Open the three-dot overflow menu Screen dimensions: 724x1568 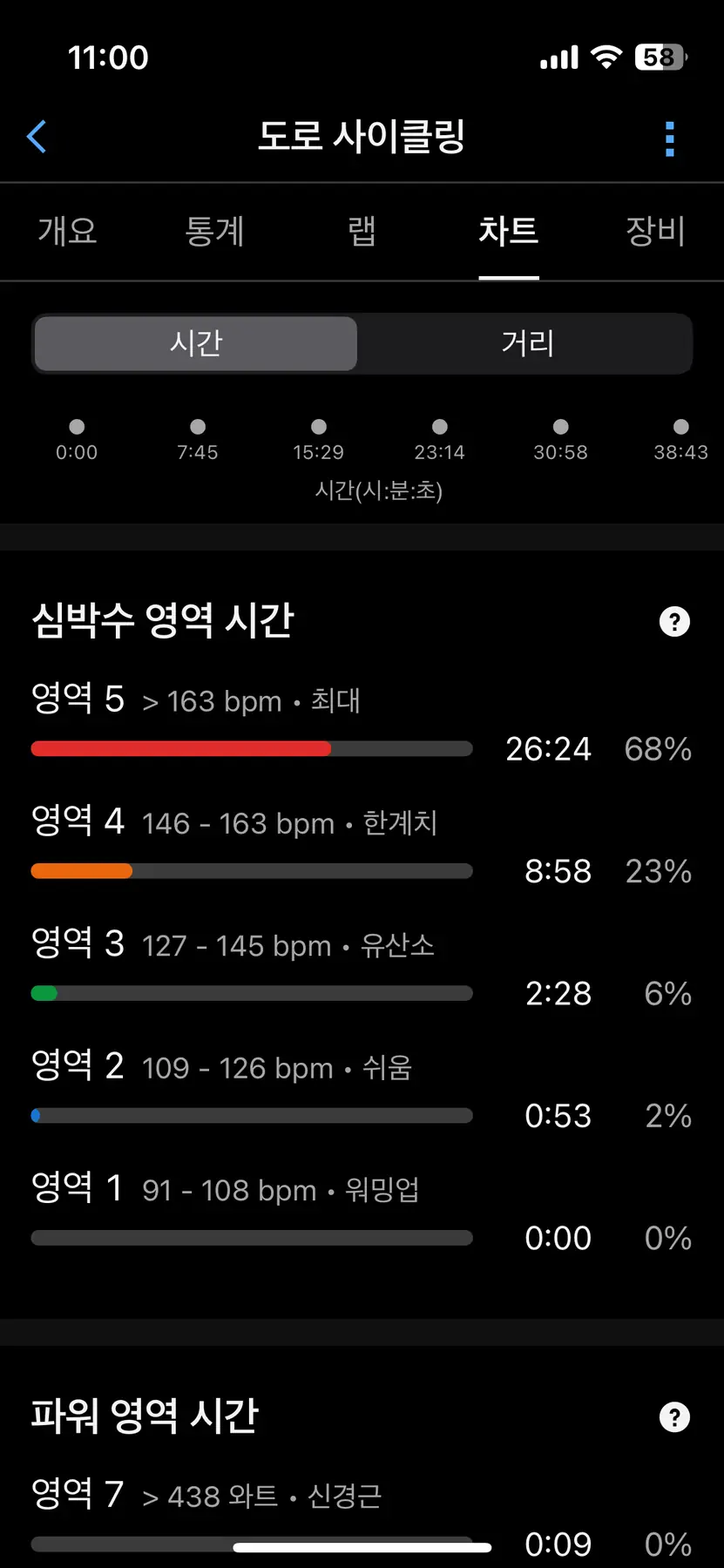click(x=669, y=139)
